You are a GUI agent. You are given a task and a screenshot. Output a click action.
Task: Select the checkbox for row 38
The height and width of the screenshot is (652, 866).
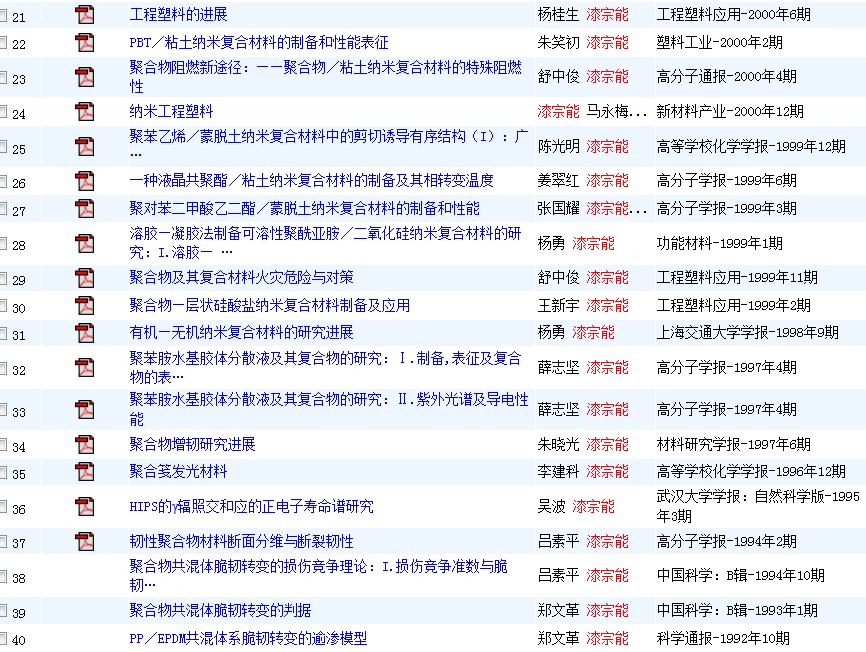point(3,577)
